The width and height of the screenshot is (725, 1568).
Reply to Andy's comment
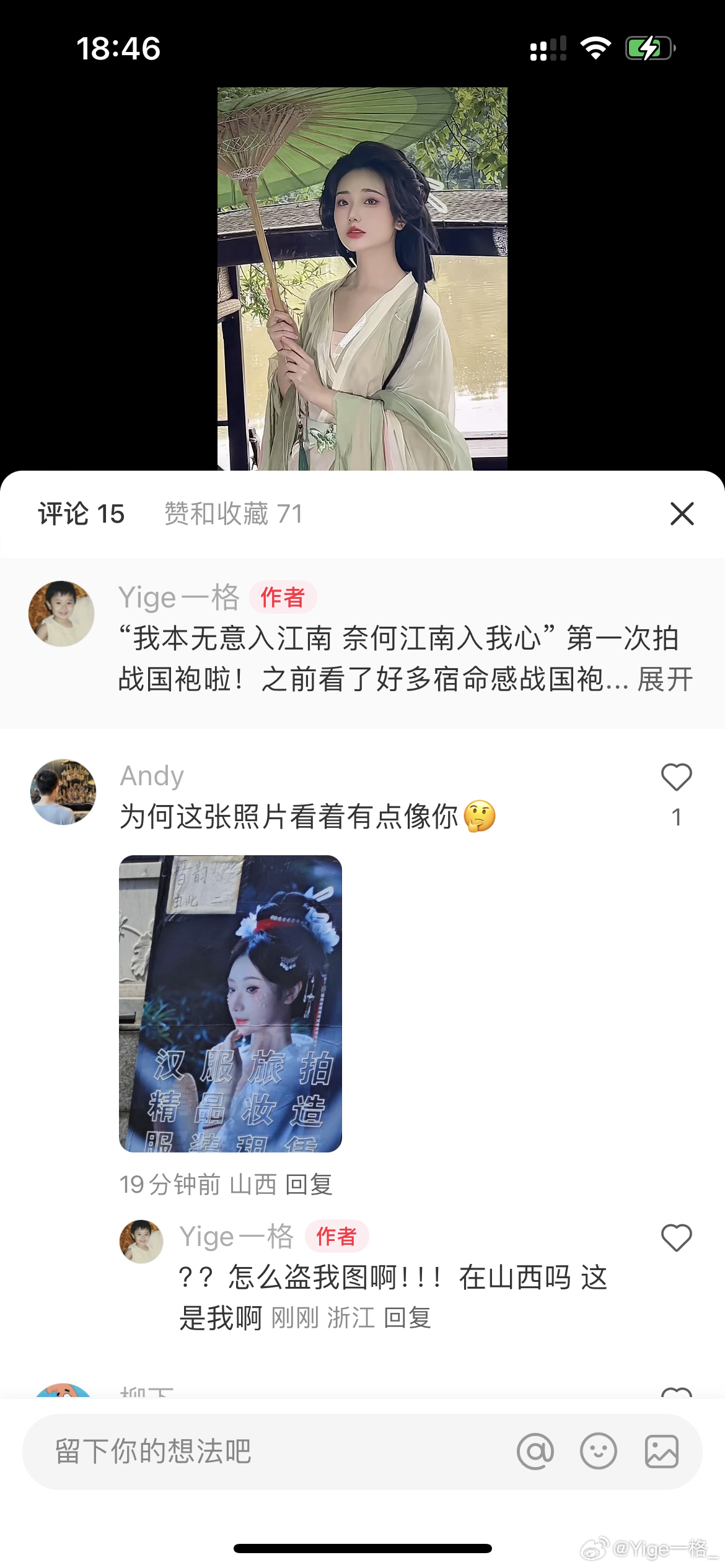coord(309,1184)
